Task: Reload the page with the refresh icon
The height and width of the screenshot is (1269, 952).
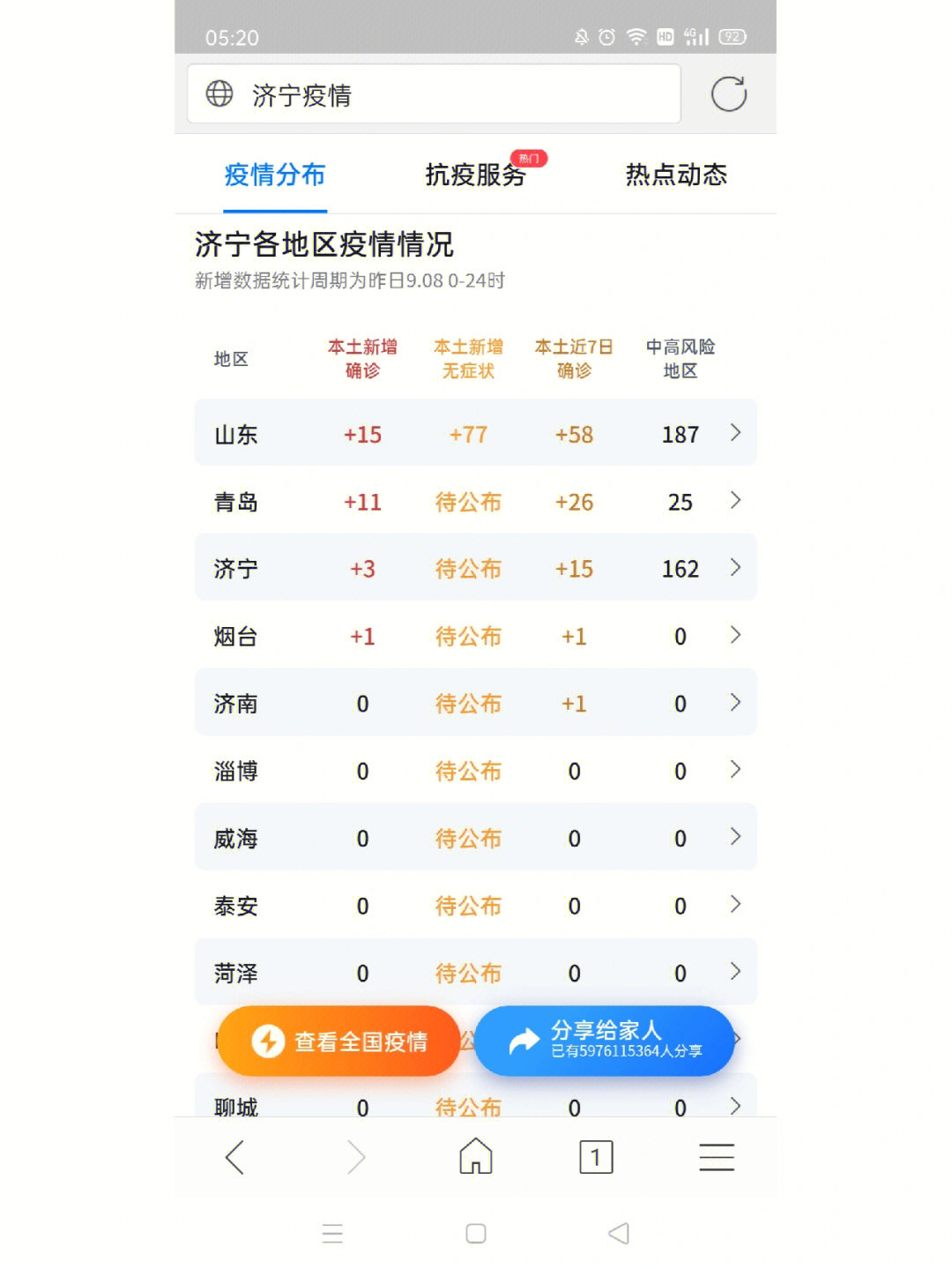Action: click(x=728, y=94)
